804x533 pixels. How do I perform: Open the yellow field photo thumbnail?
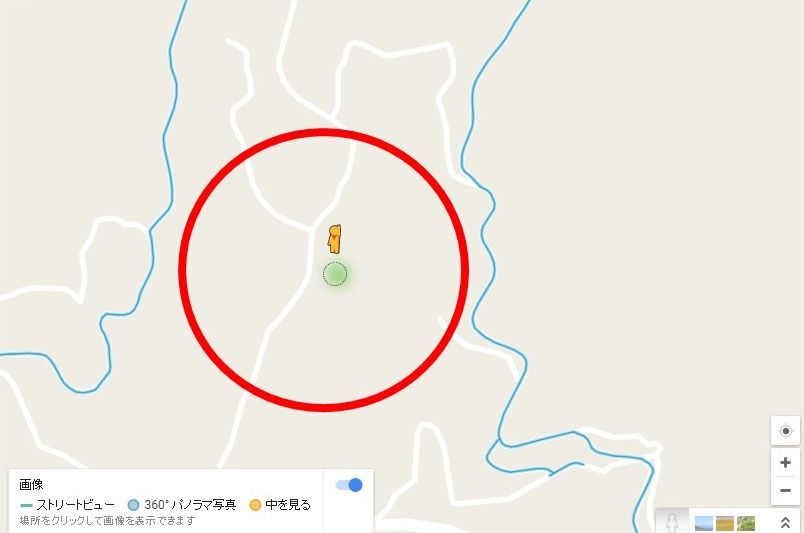click(x=725, y=524)
